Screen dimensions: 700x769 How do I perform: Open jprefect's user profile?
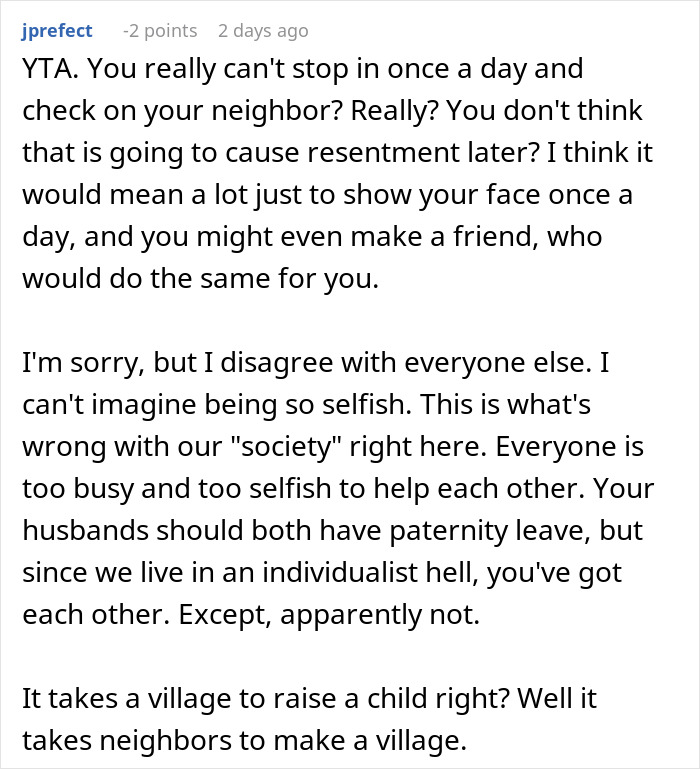[56, 31]
